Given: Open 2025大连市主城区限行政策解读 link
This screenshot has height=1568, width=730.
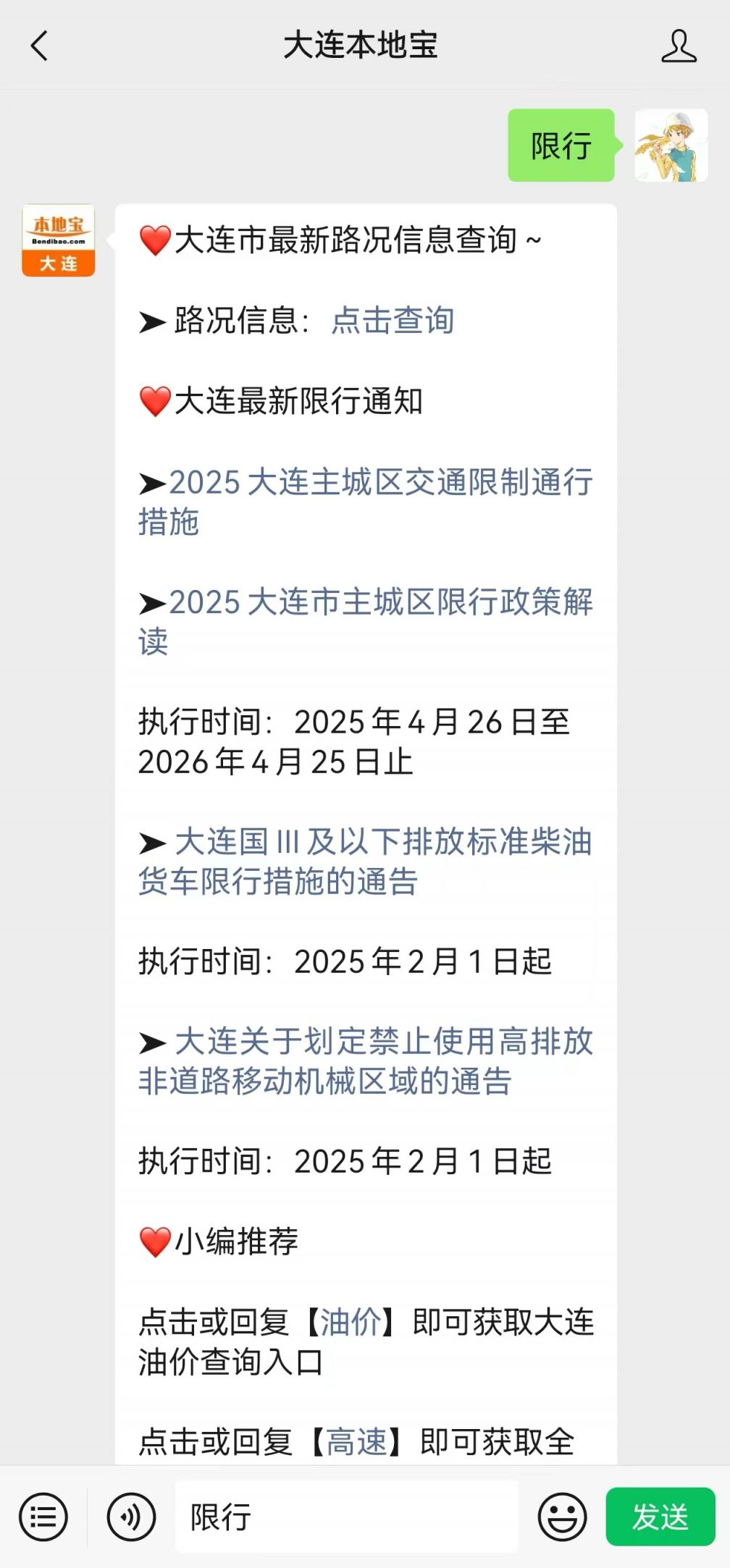Looking at the screenshot, I should coord(366,621).
